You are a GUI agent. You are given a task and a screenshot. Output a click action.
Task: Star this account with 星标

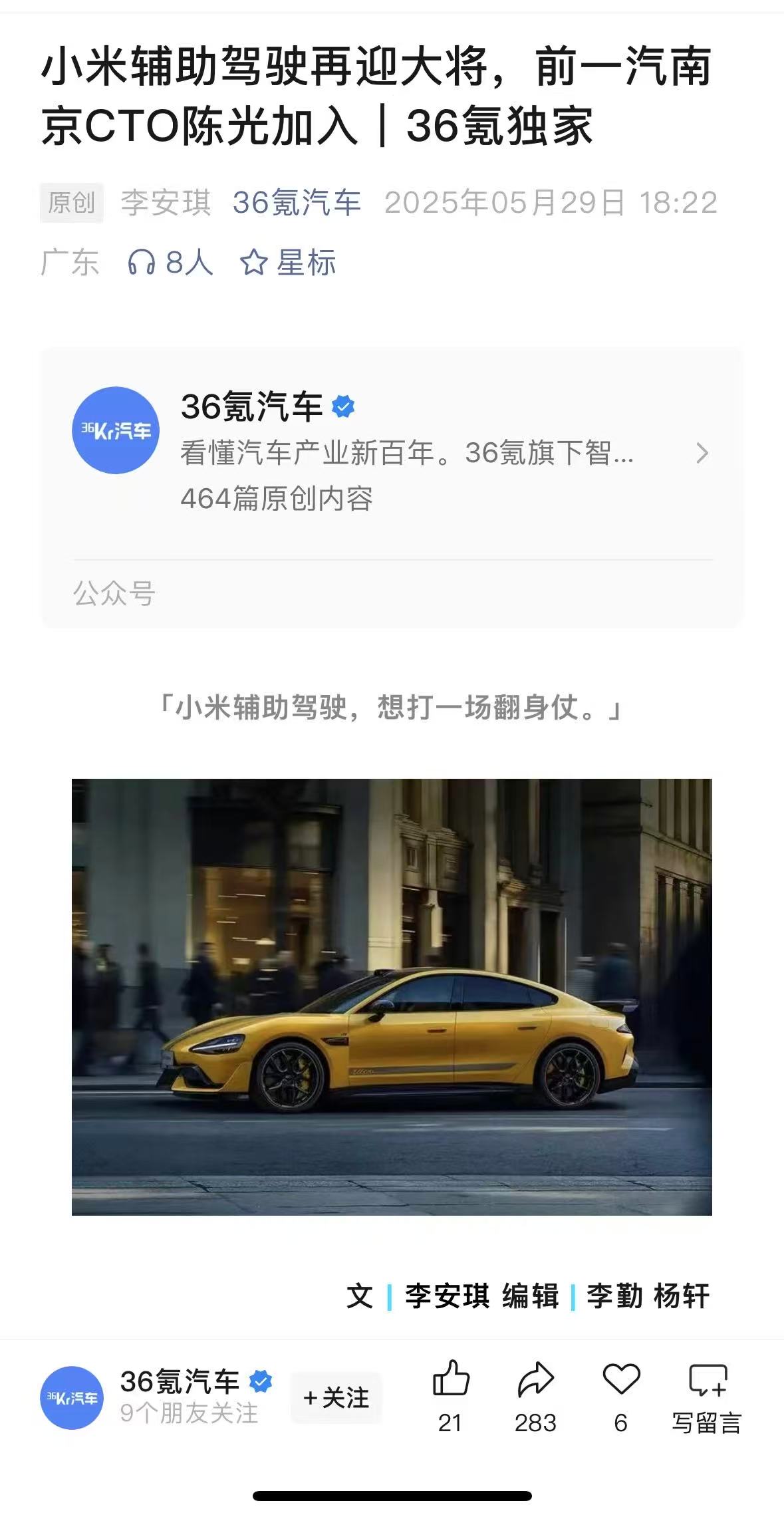pyautogui.click(x=288, y=263)
